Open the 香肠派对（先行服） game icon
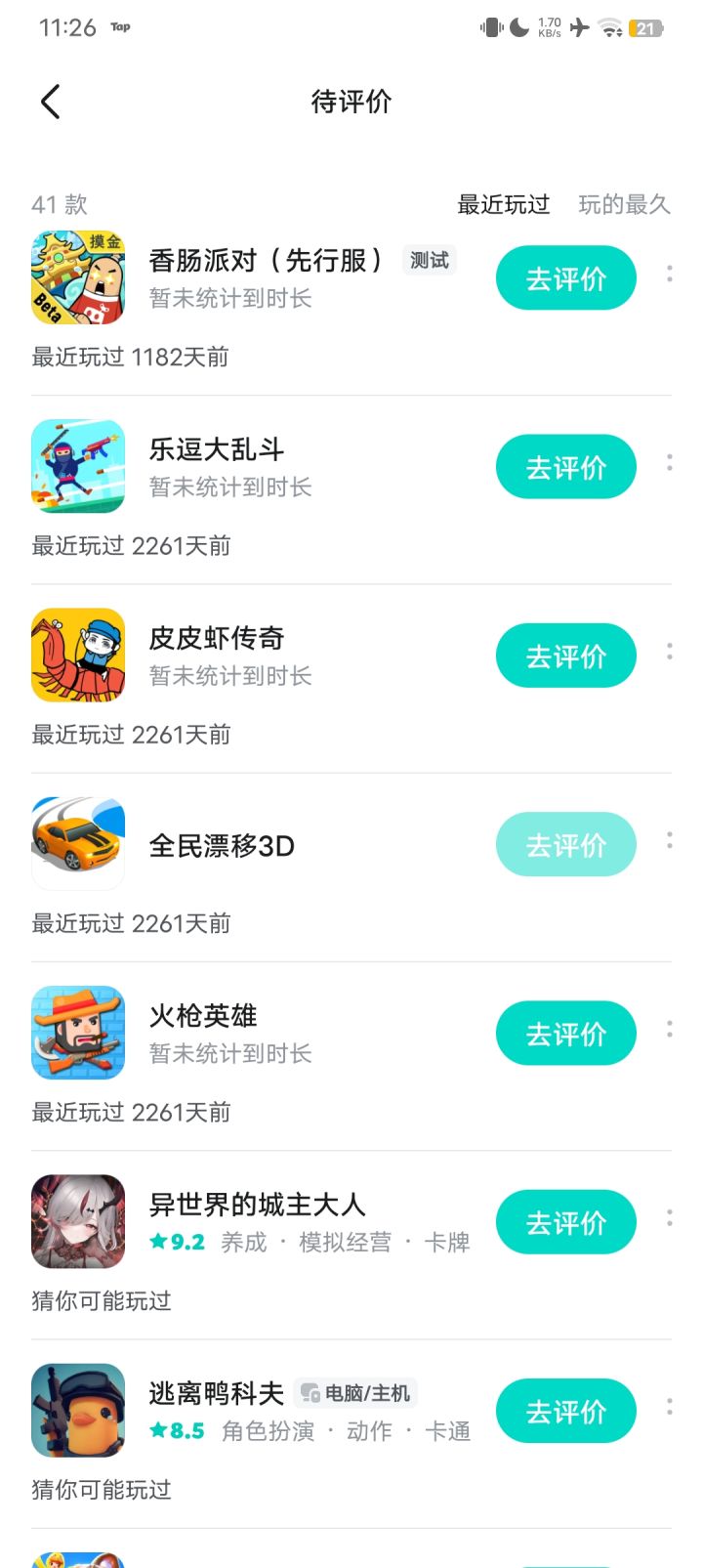Screen dimensions: 703x1568 (x=78, y=277)
